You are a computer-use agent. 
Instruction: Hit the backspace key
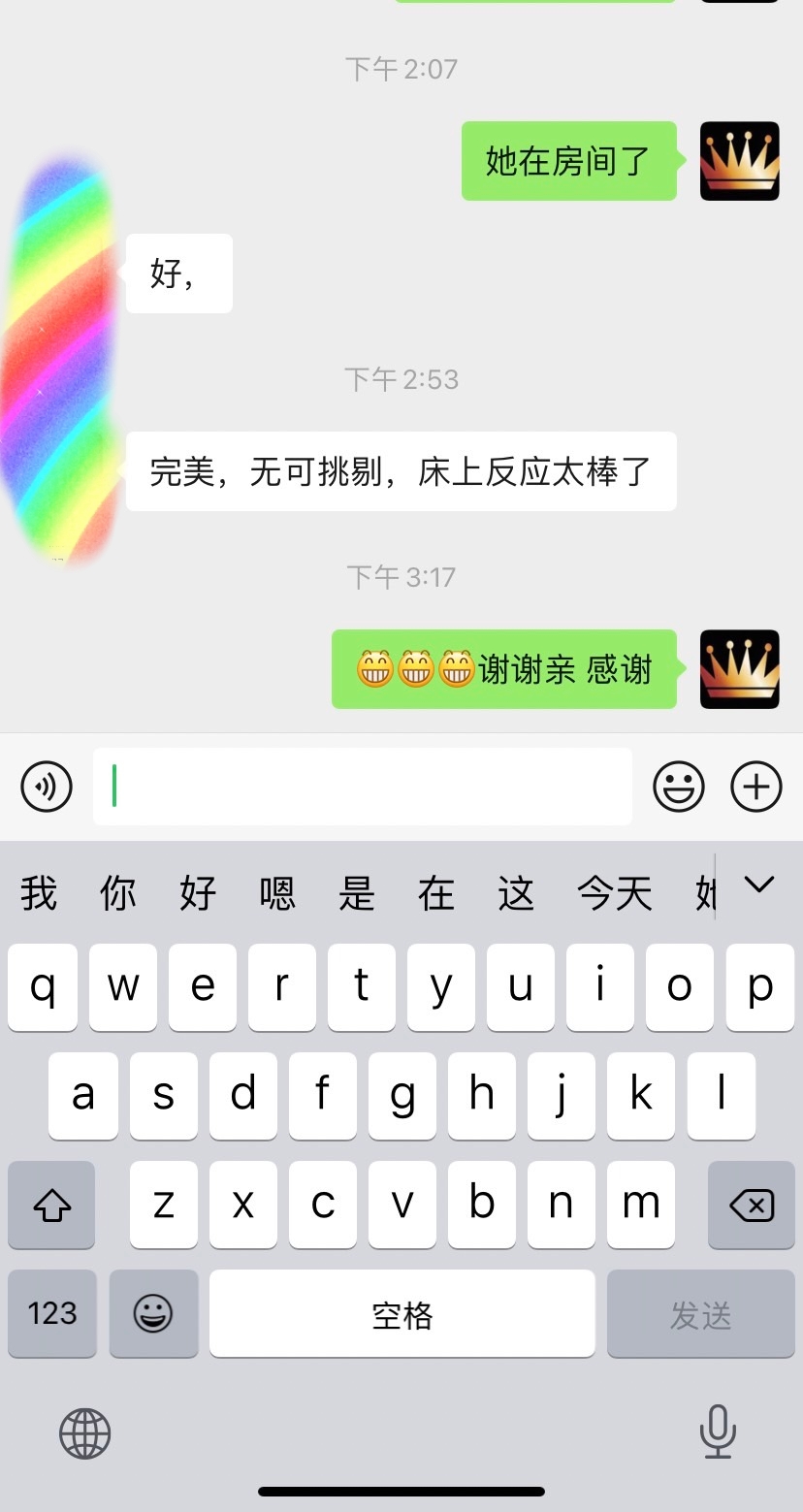(751, 1206)
